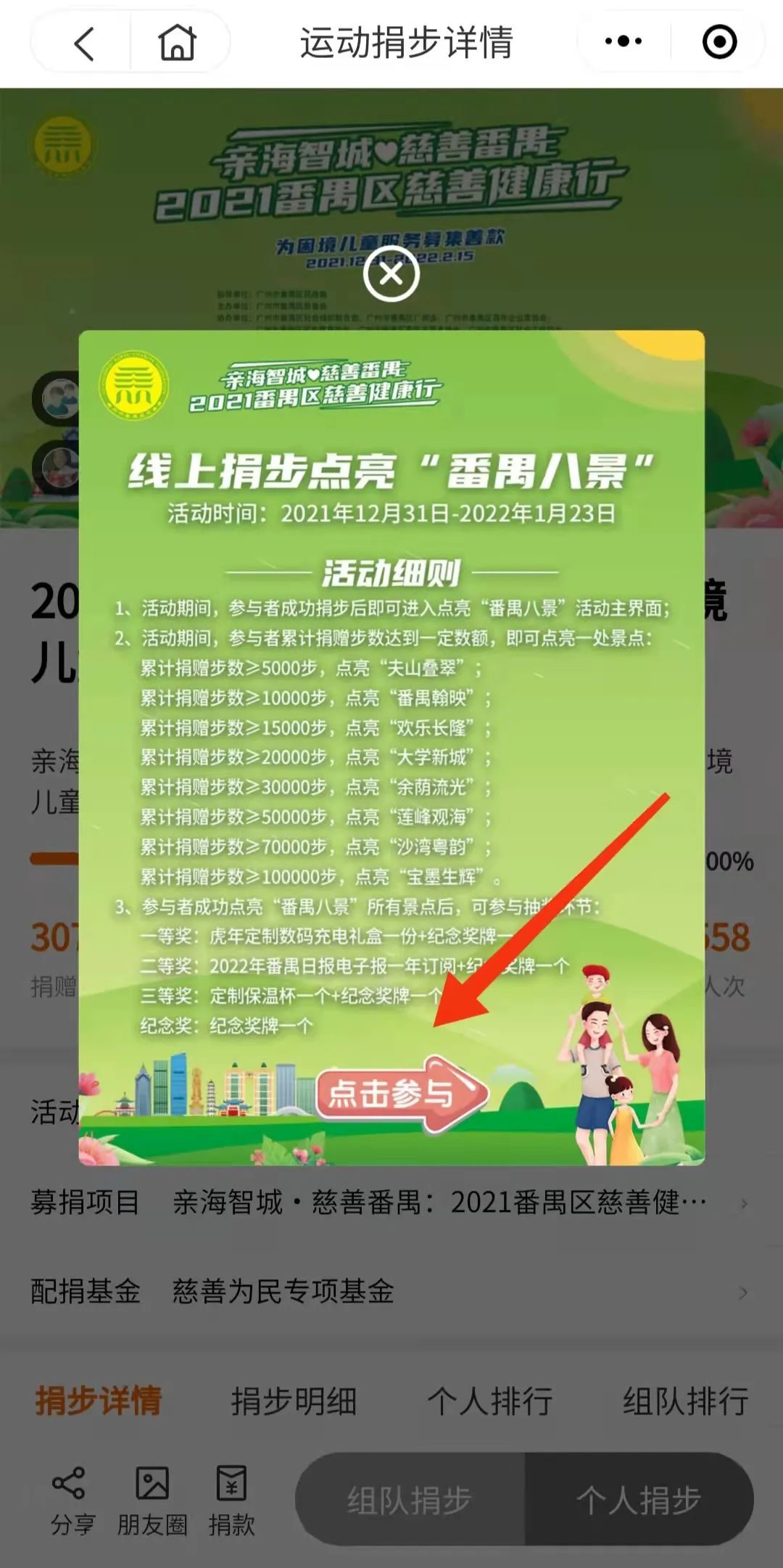783x1568 pixels.
Task: Switch to the 捐步明细 tab
Action: (294, 1401)
